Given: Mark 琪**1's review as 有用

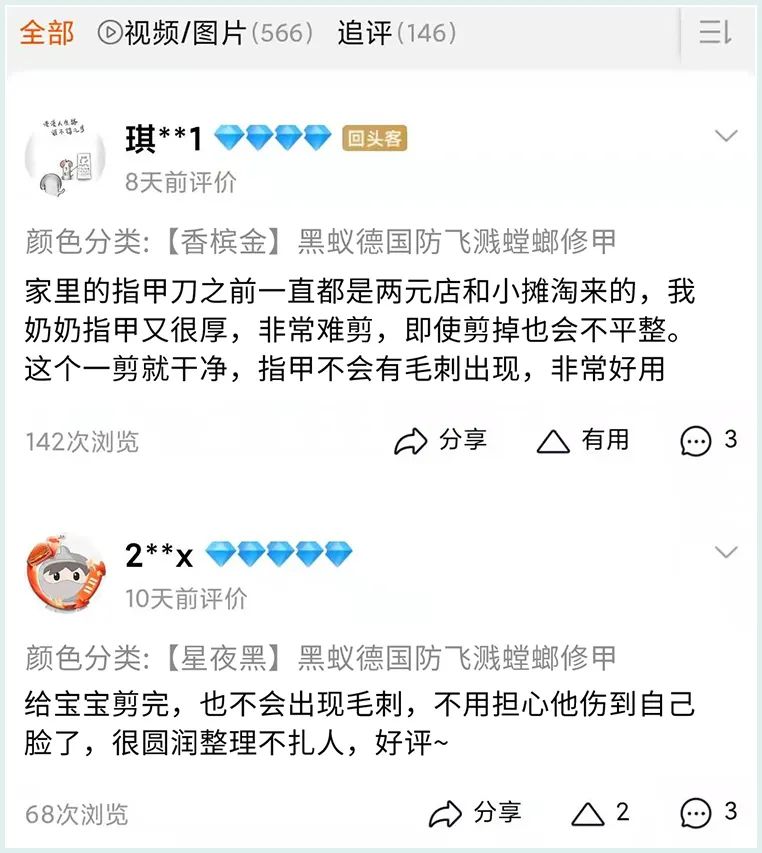Looking at the screenshot, I should point(584,440).
